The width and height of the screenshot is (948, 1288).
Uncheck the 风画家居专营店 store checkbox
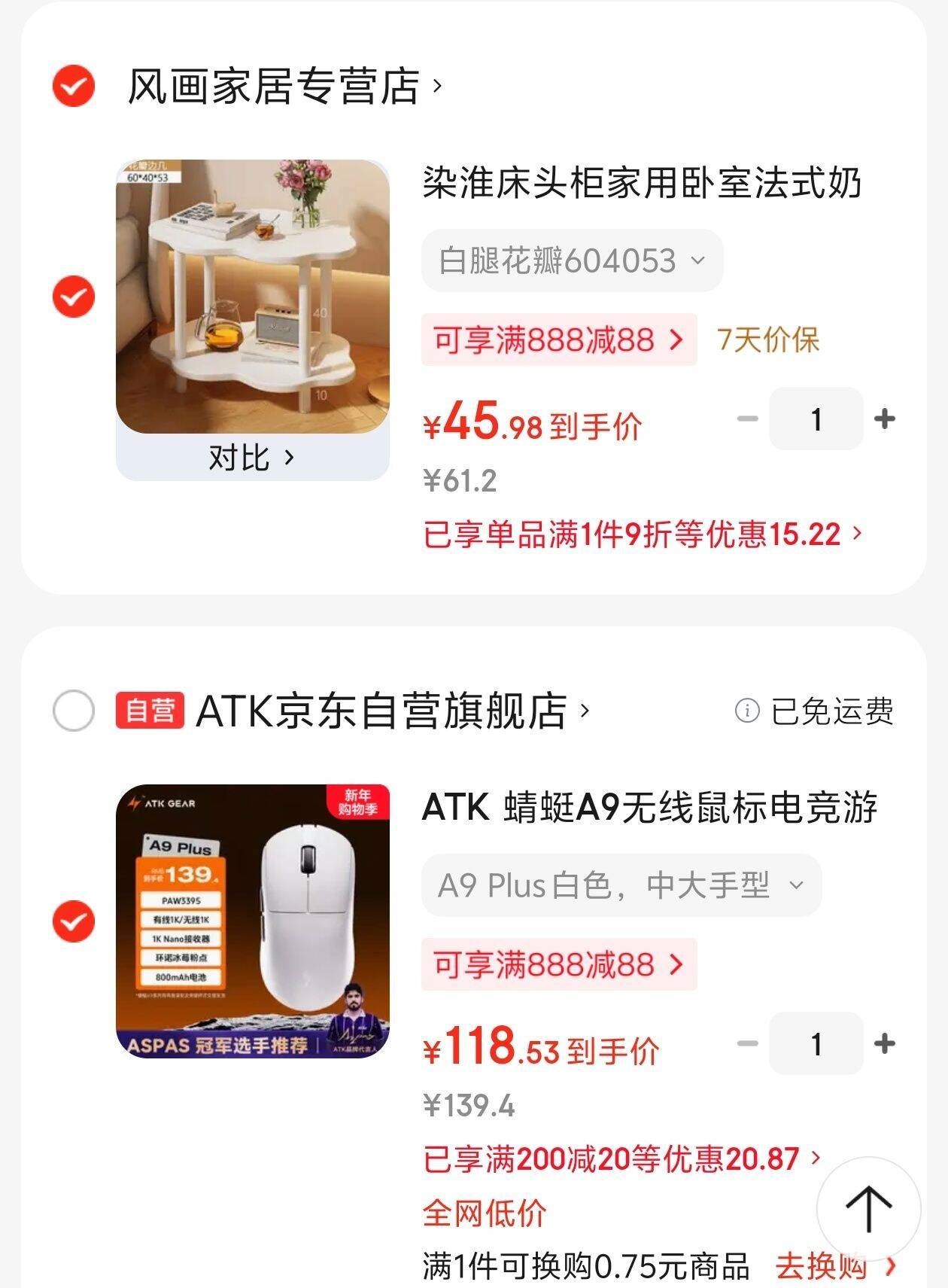point(74,86)
